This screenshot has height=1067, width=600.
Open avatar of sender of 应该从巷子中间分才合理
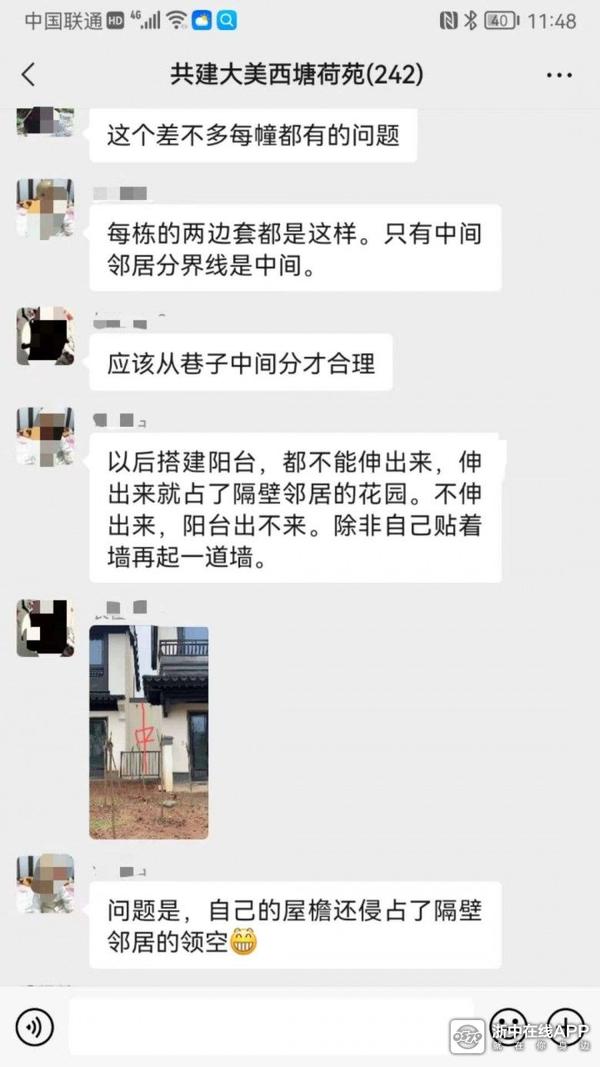[x=45, y=336]
